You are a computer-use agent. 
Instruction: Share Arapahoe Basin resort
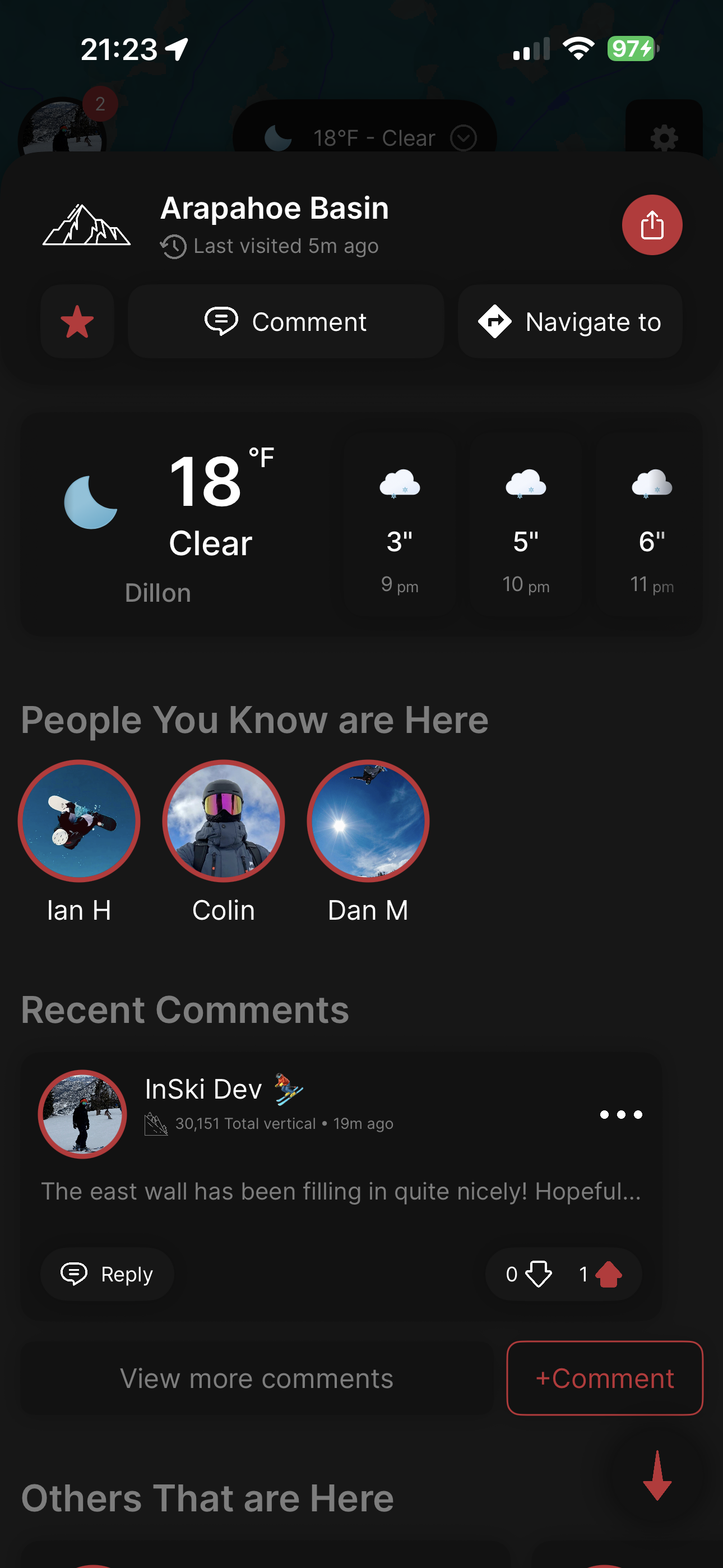point(651,225)
